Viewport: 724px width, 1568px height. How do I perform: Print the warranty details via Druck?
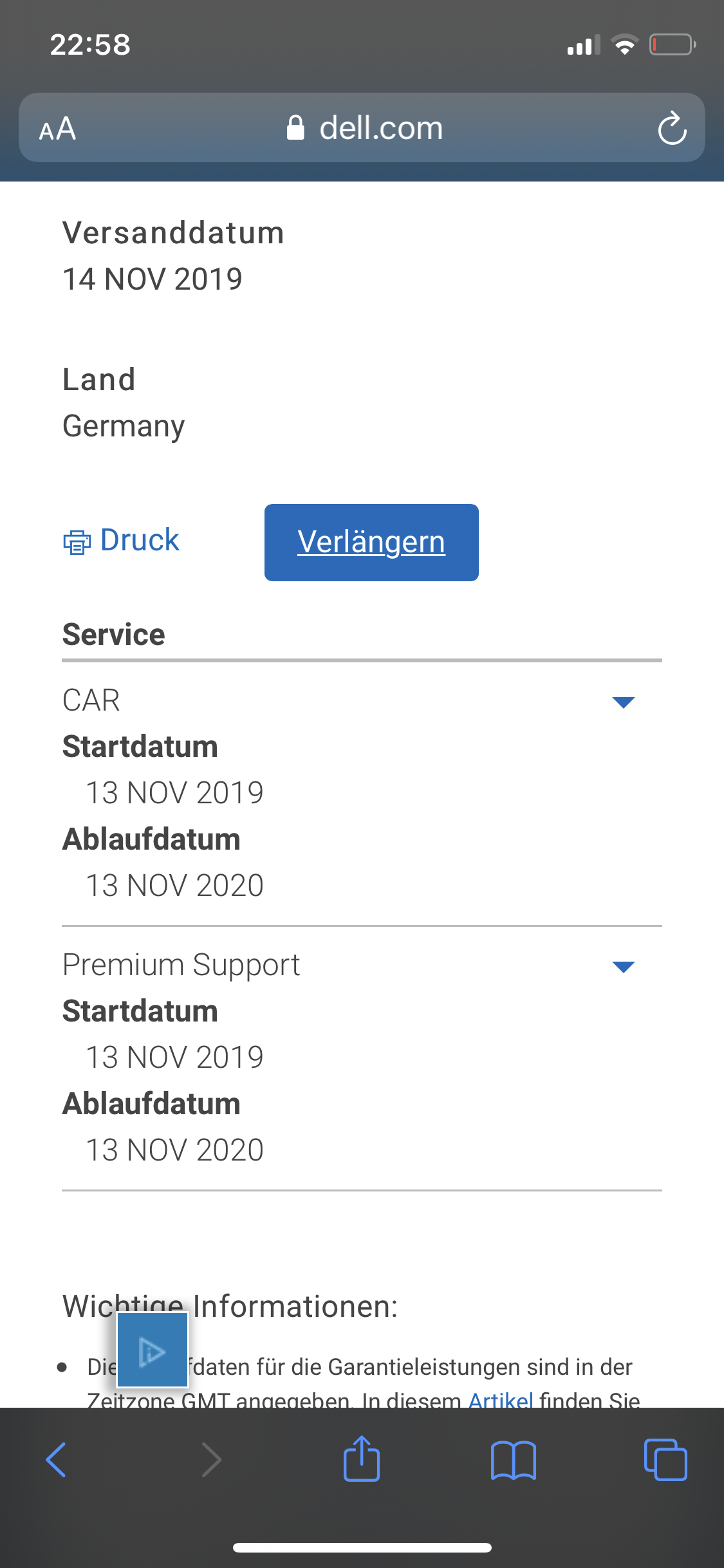121,541
